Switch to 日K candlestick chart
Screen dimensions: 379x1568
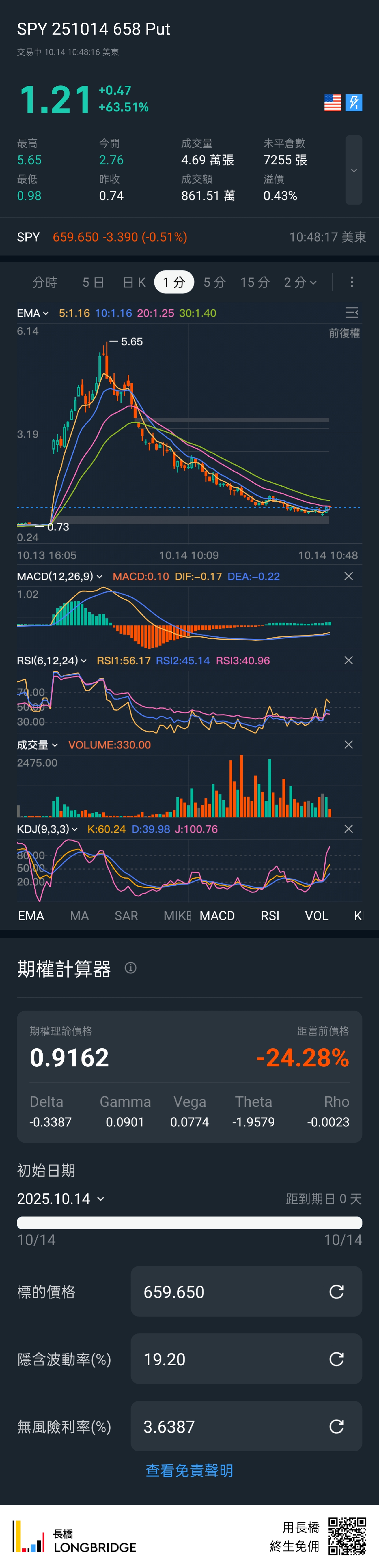coord(134,282)
